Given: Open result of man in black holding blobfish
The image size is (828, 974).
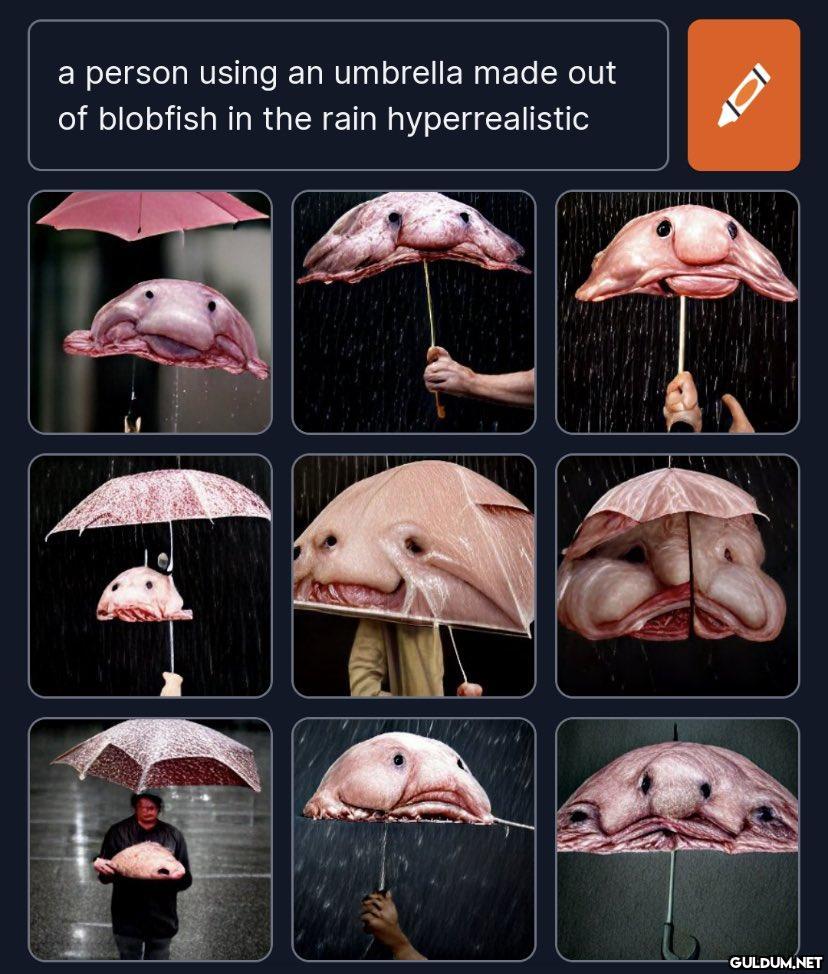Looking at the screenshot, I should pos(150,838).
